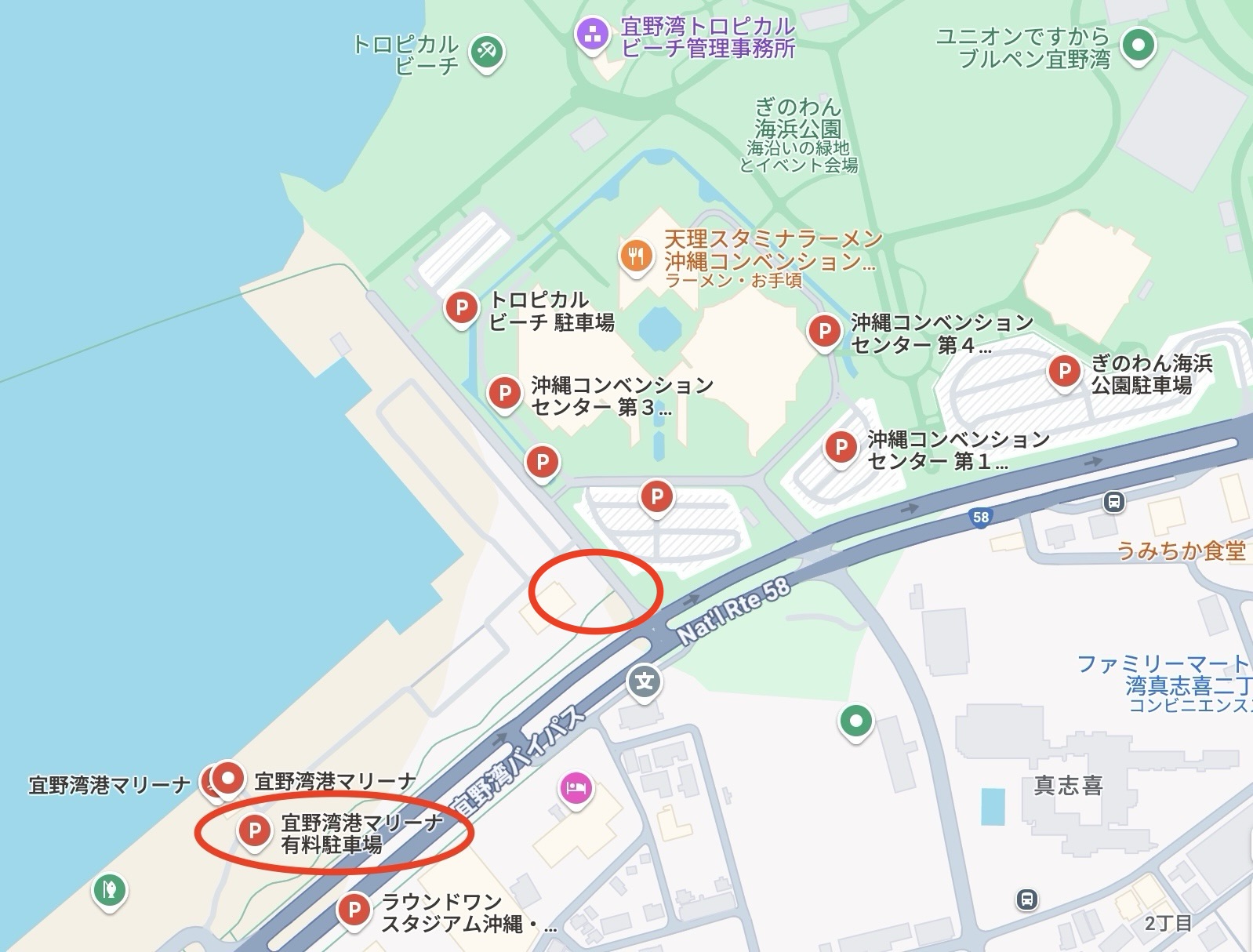Open the 宜野湾マリーナ有料駐車場 parking pin
The width and height of the screenshot is (1253, 952).
tap(254, 830)
